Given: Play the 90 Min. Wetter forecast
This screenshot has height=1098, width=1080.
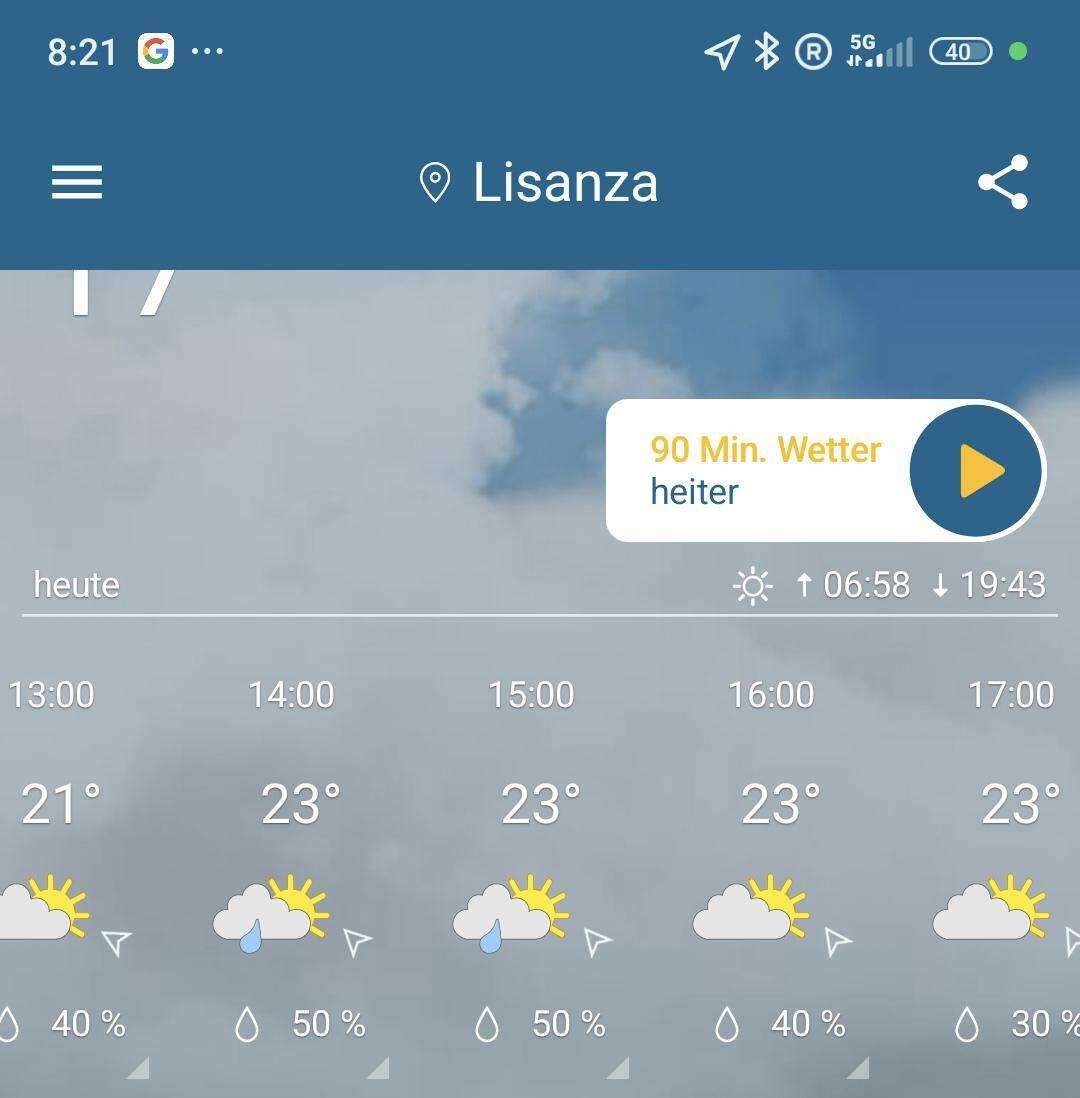Looking at the screenshot, I should pos(976,470).
